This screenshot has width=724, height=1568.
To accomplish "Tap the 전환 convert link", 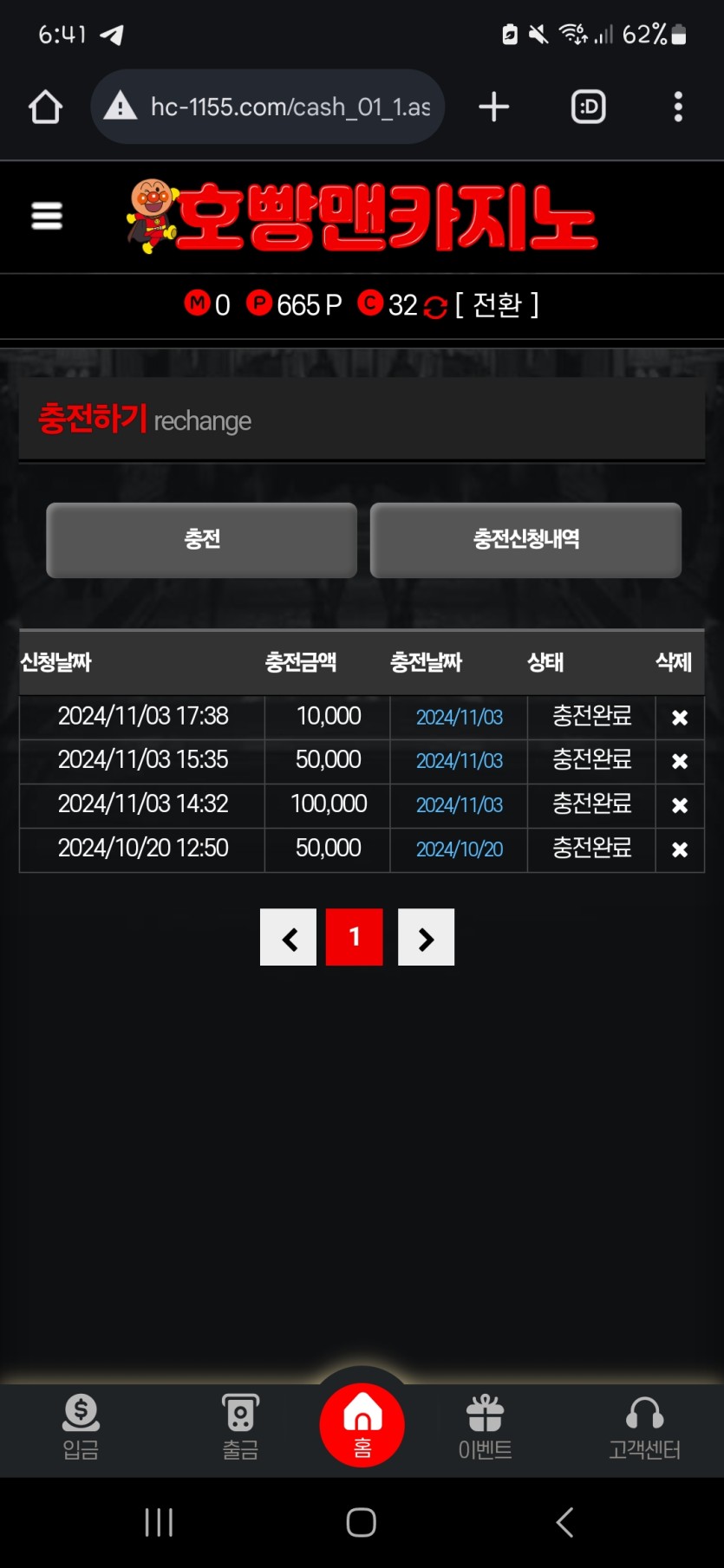I will pyautogui.click(x=496, y=305).
